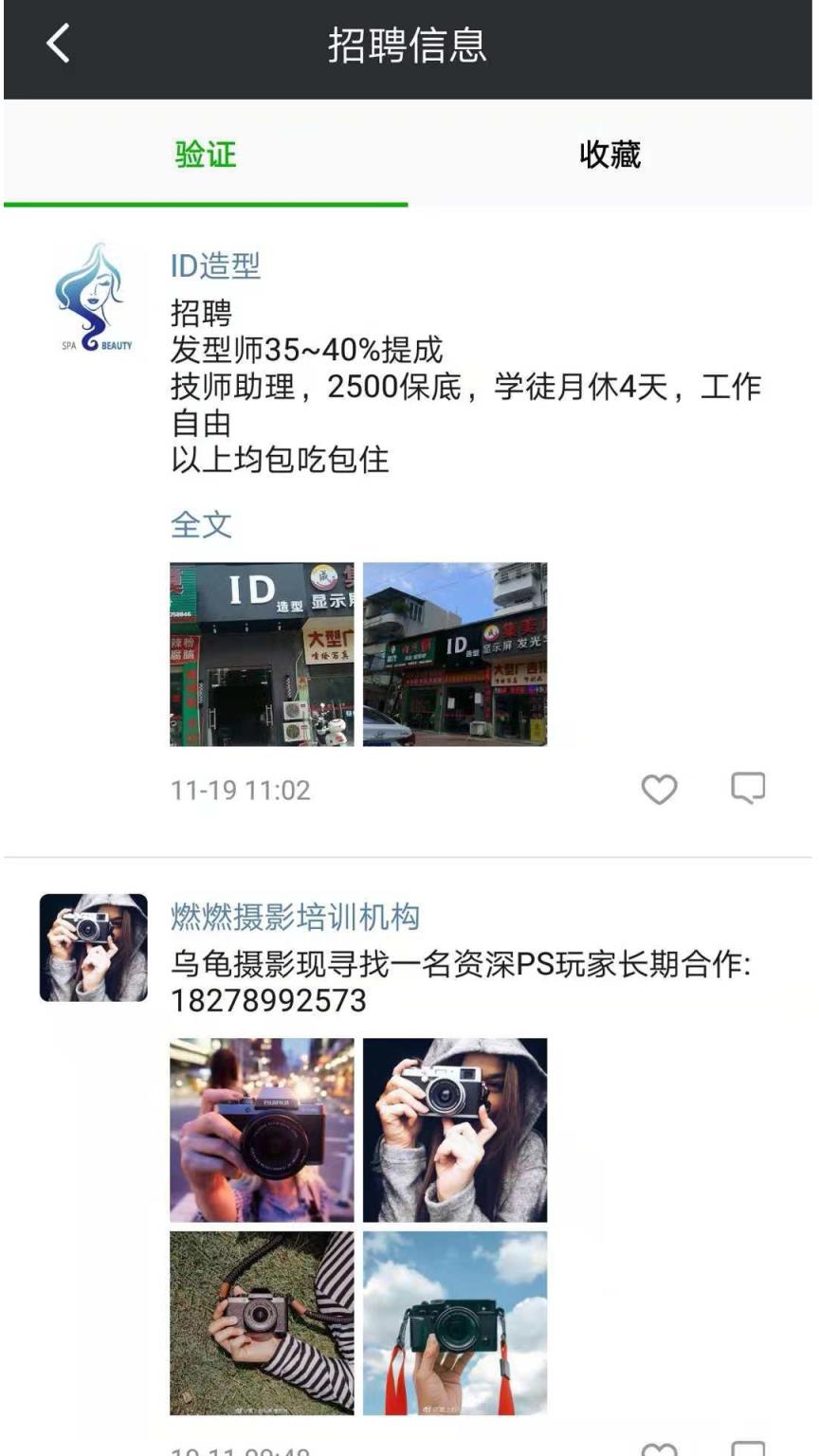Open the ID造型 publisher name
819x1456 pixels.
pos(213,268)
